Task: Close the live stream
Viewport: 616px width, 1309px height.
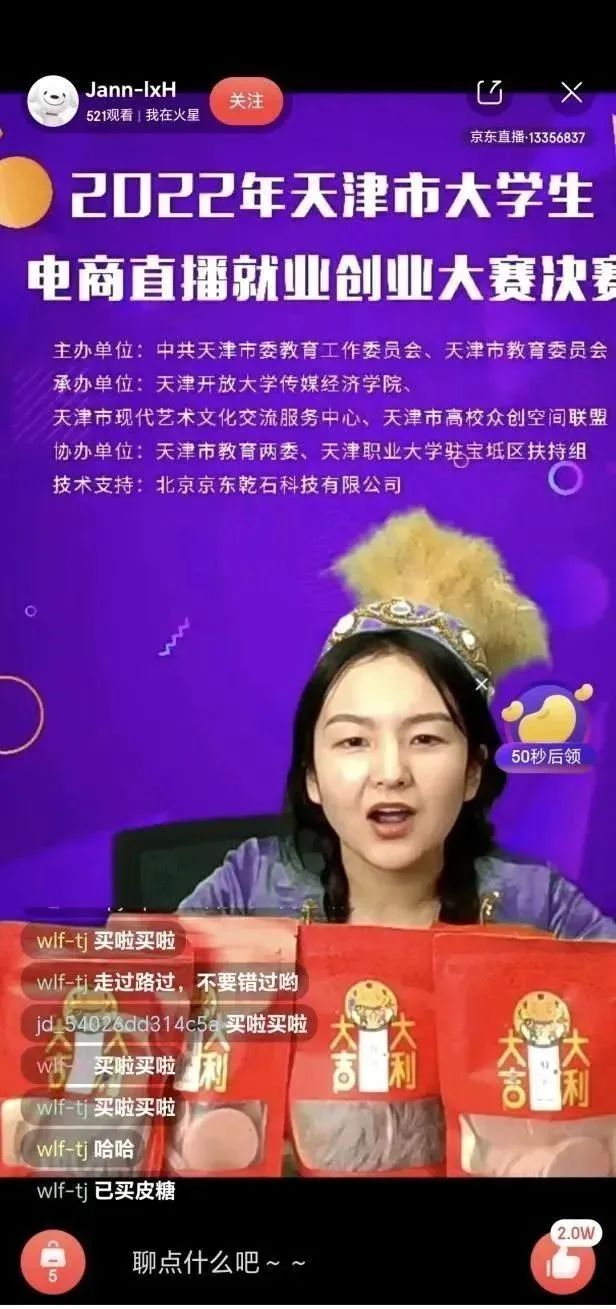Action: 571,93
